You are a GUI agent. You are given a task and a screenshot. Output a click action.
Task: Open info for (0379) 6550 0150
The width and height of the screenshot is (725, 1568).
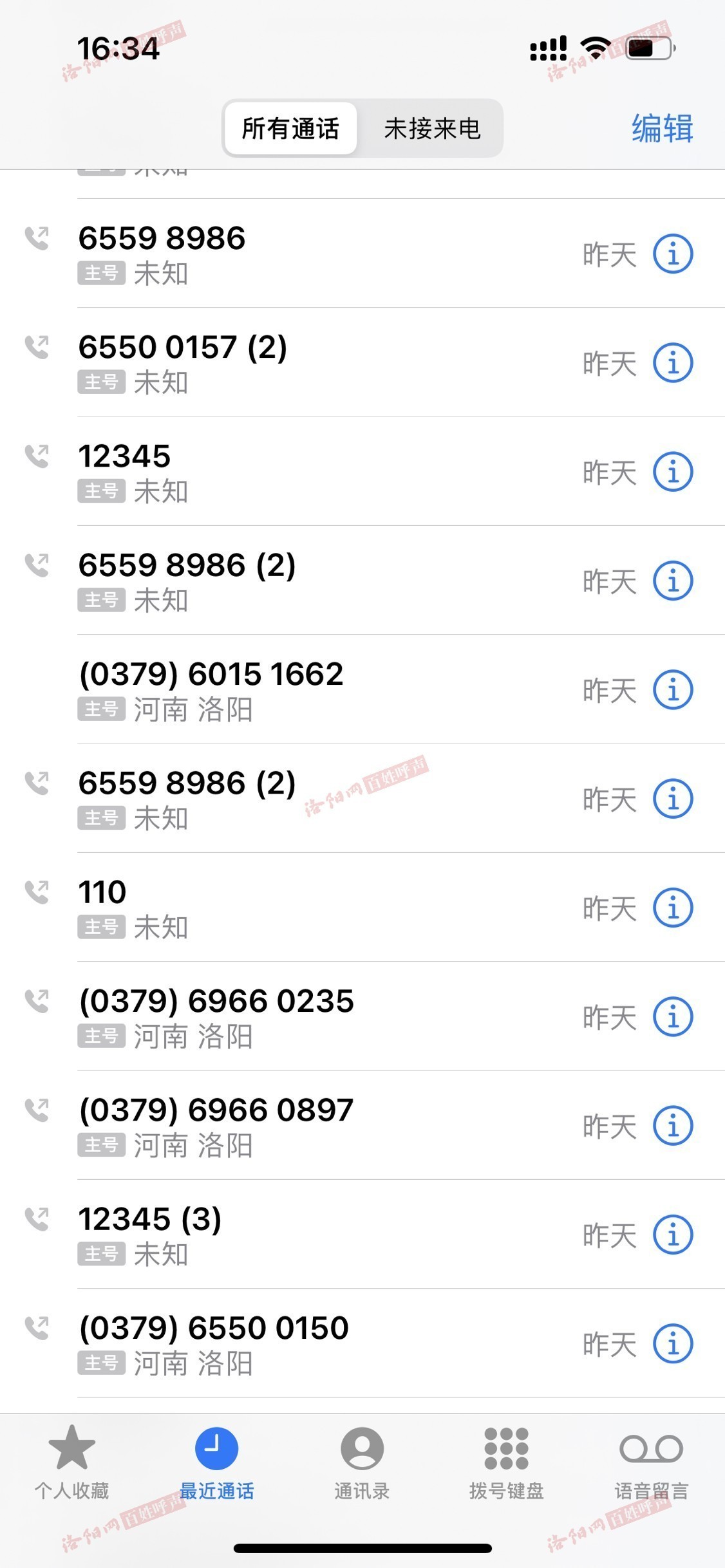coord(673,1343)
